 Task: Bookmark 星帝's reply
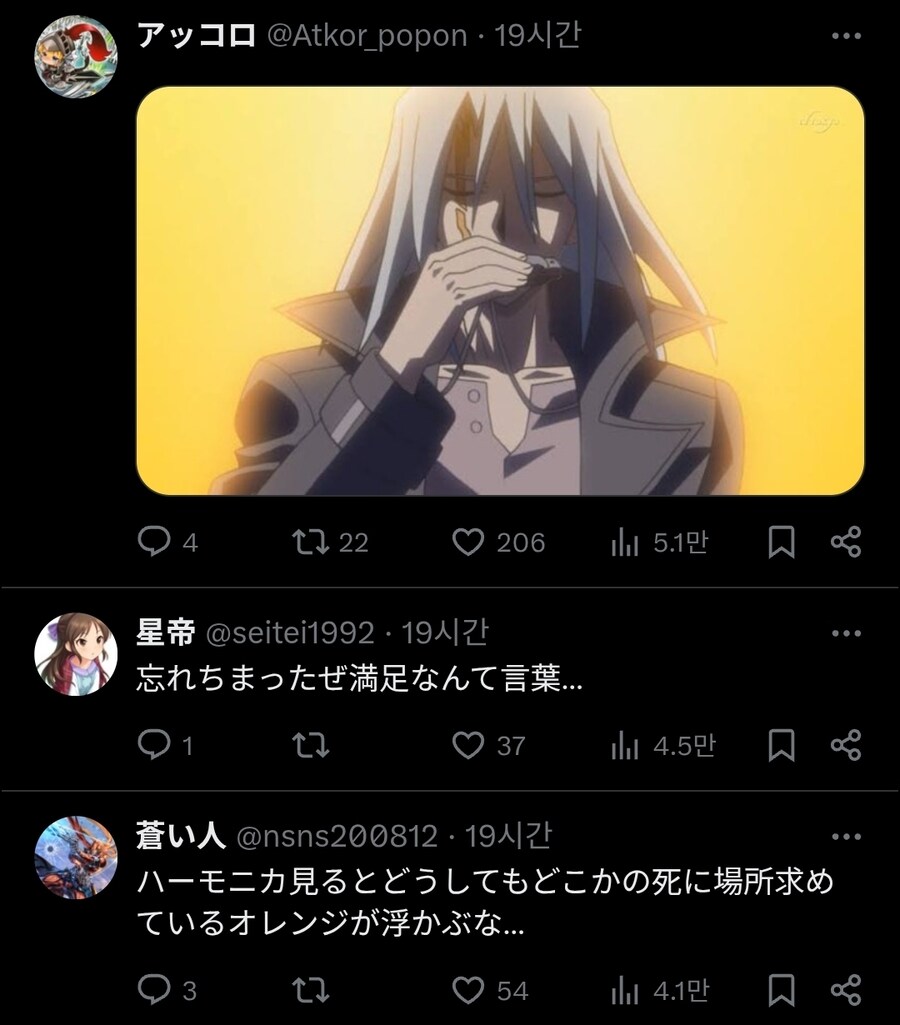(x=781, y=745)
